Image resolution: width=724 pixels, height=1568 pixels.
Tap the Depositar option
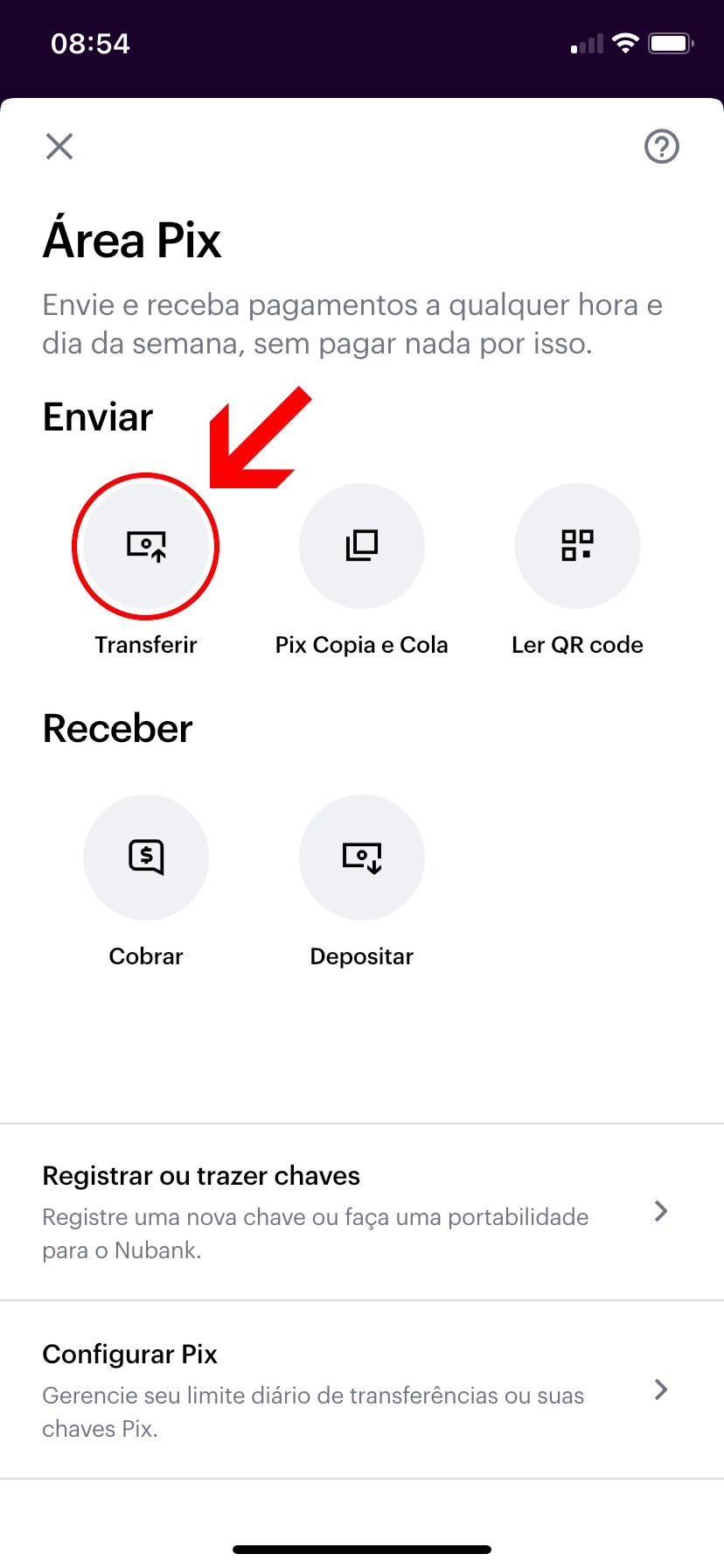click(362, 857)
